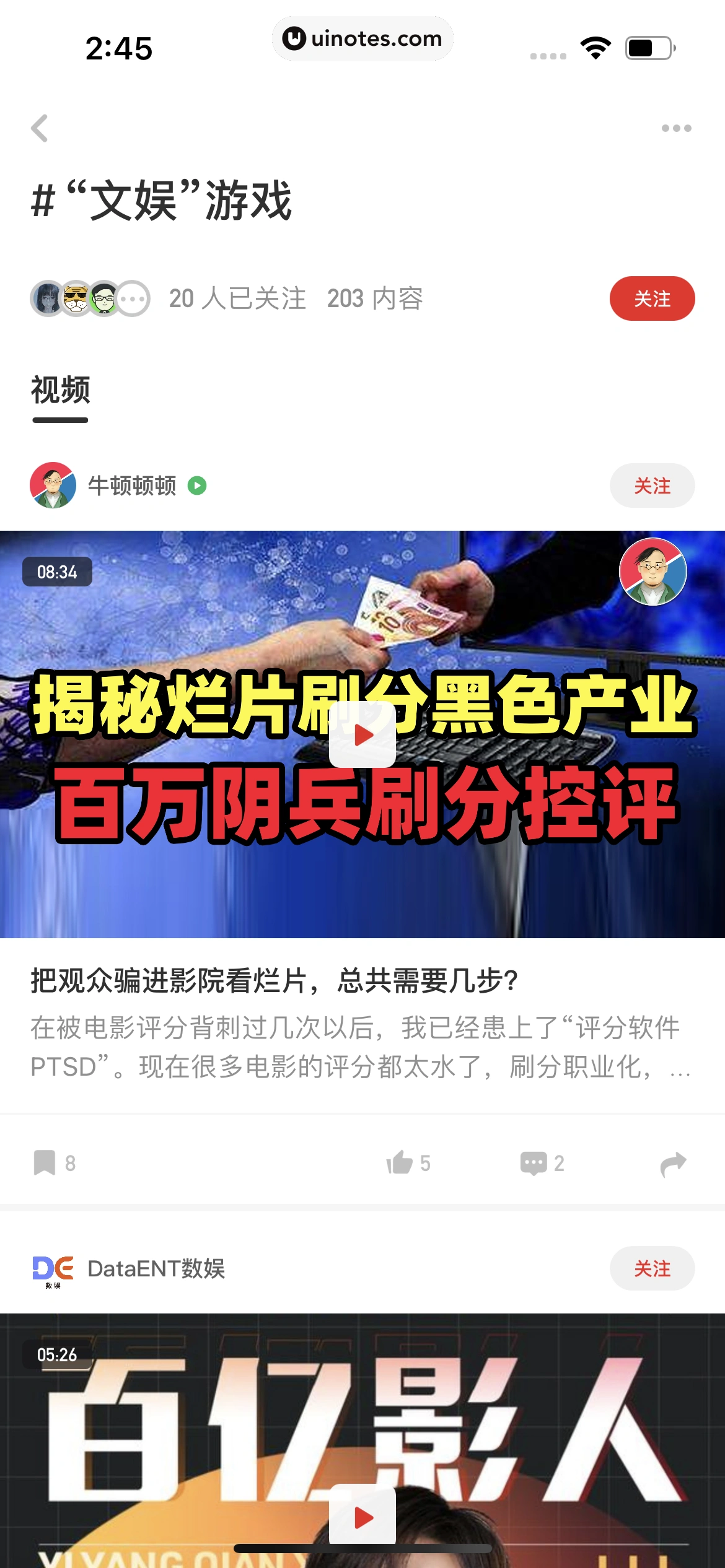Image resolution: width=725 pixels, height=1568 pixels.
Task: Follow the author DataENT数娱
Action: [652, 1268]
